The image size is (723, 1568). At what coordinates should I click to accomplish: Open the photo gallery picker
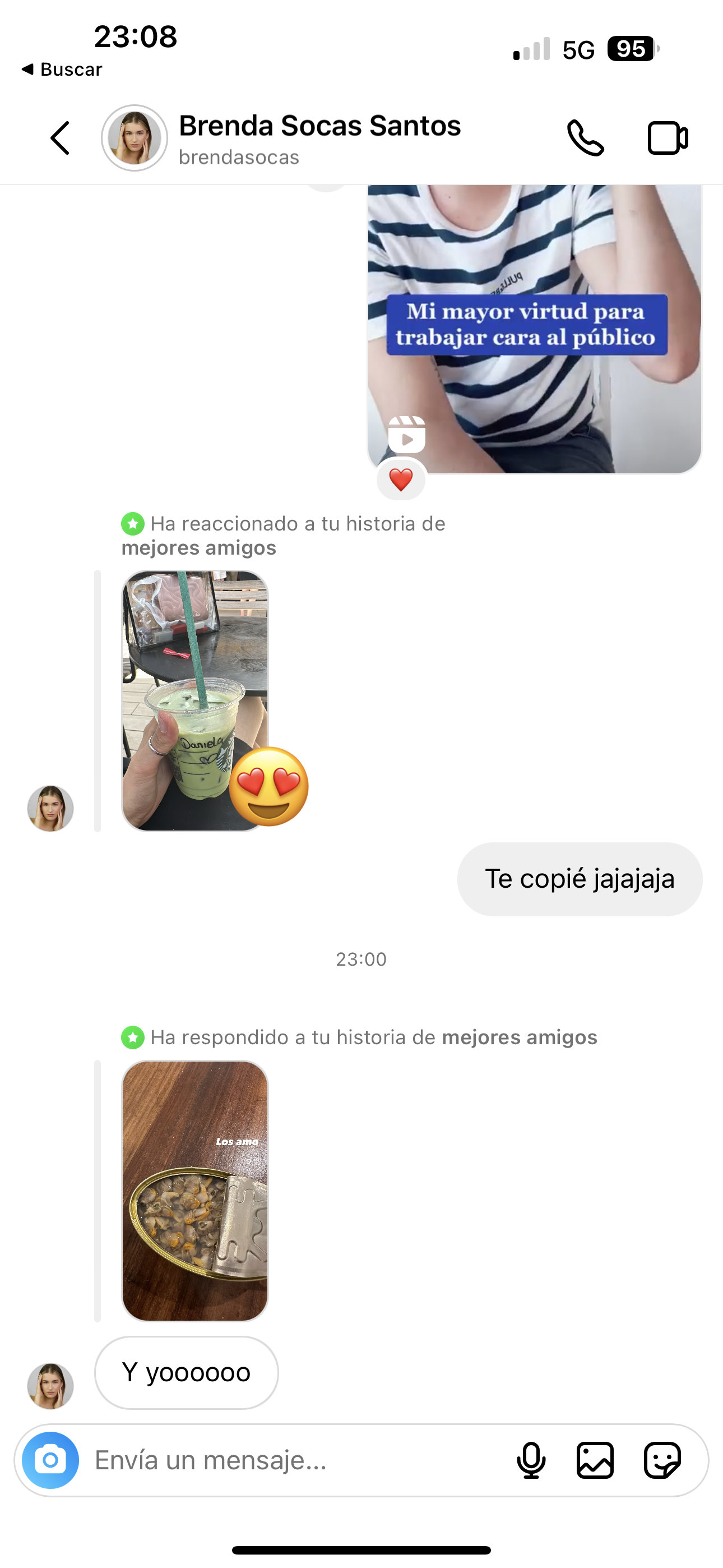[x=595, y=1460]
